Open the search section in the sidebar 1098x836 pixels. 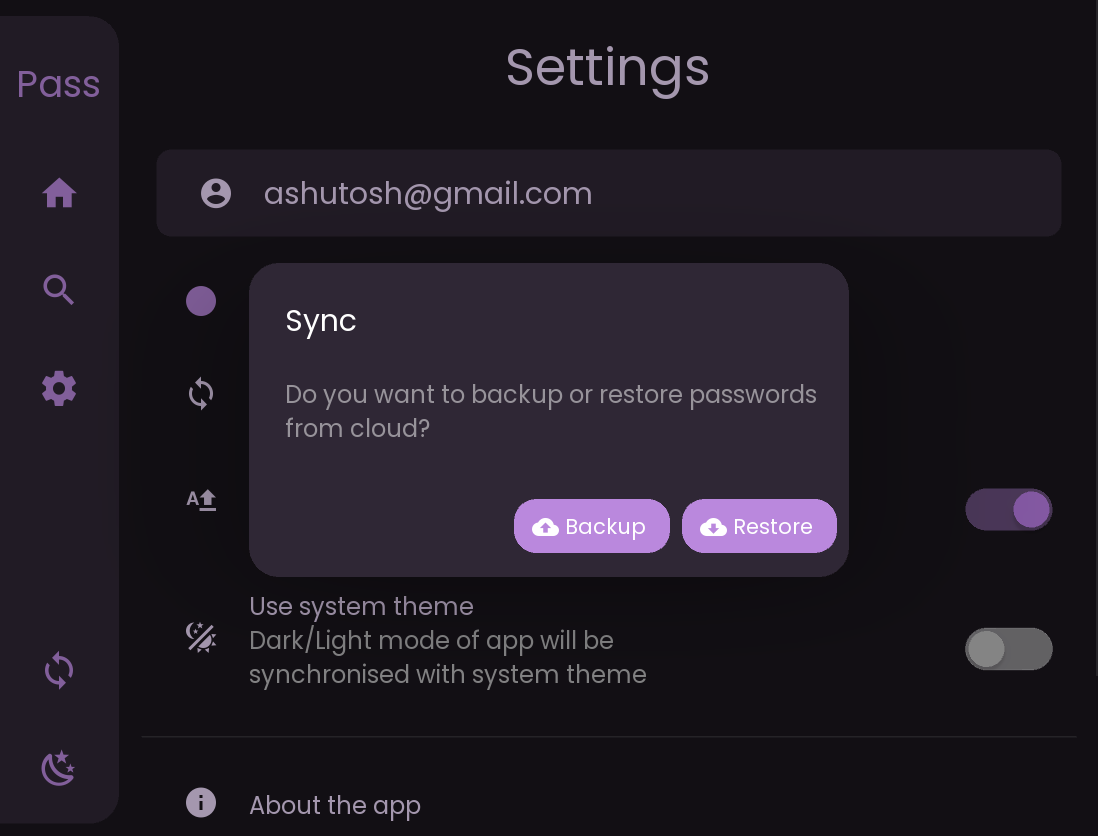click(x=59, y=290)
